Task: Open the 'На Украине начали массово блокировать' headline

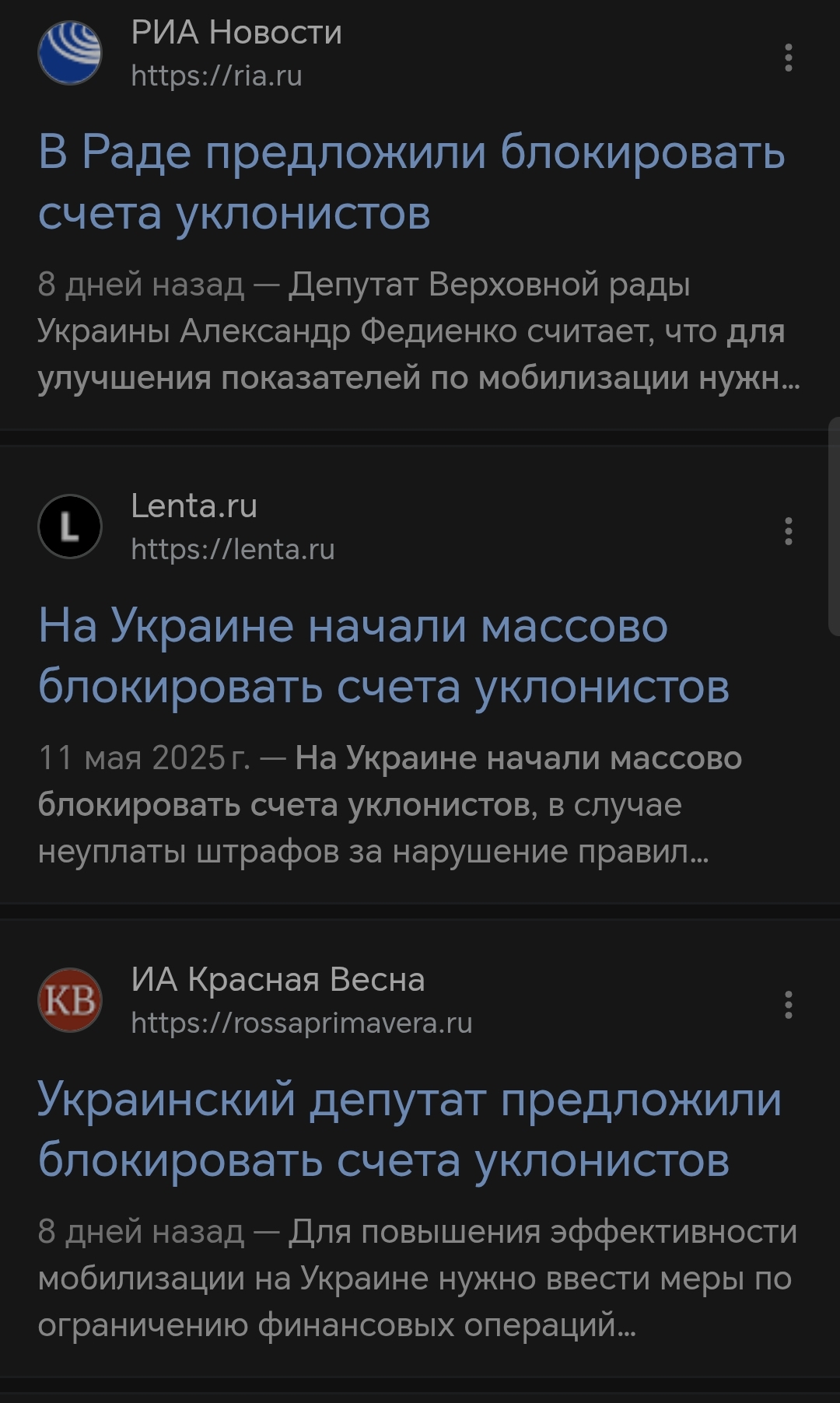Action: click(x=383, y=656)
